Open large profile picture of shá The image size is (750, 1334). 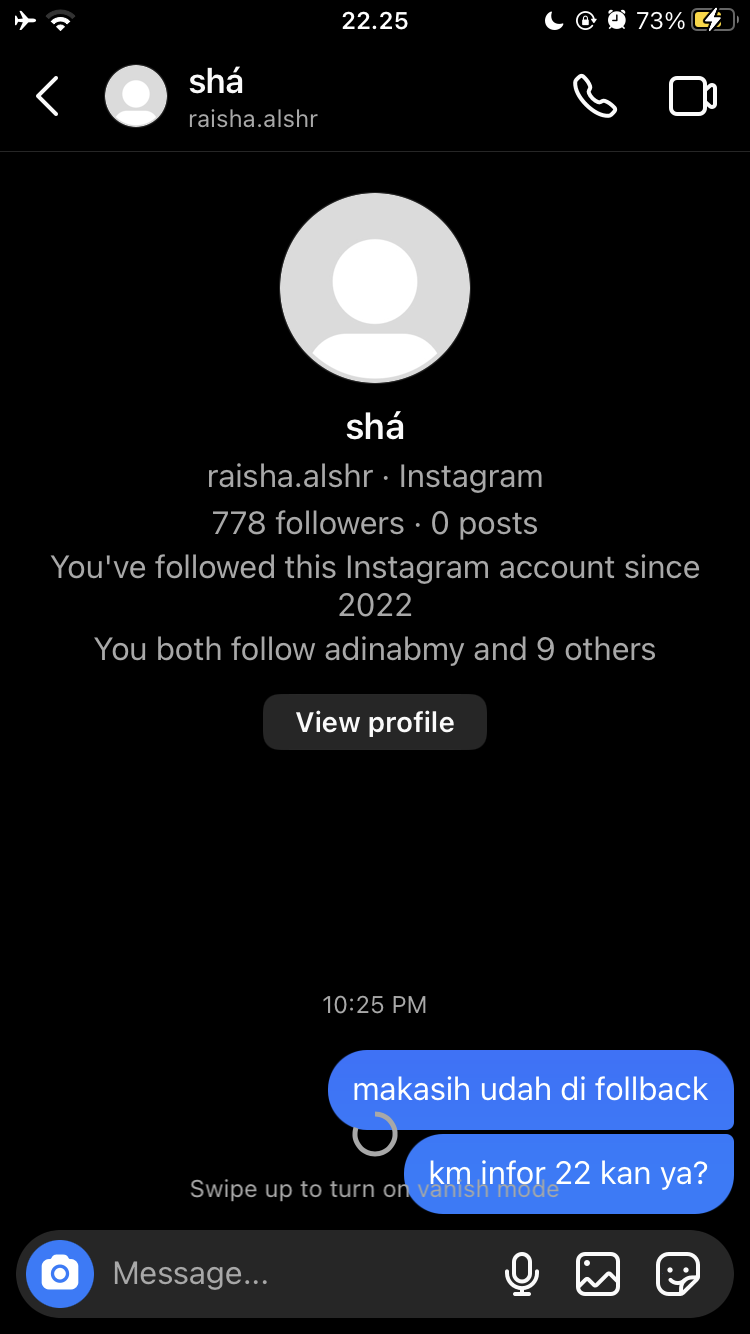tap(375, 288)
